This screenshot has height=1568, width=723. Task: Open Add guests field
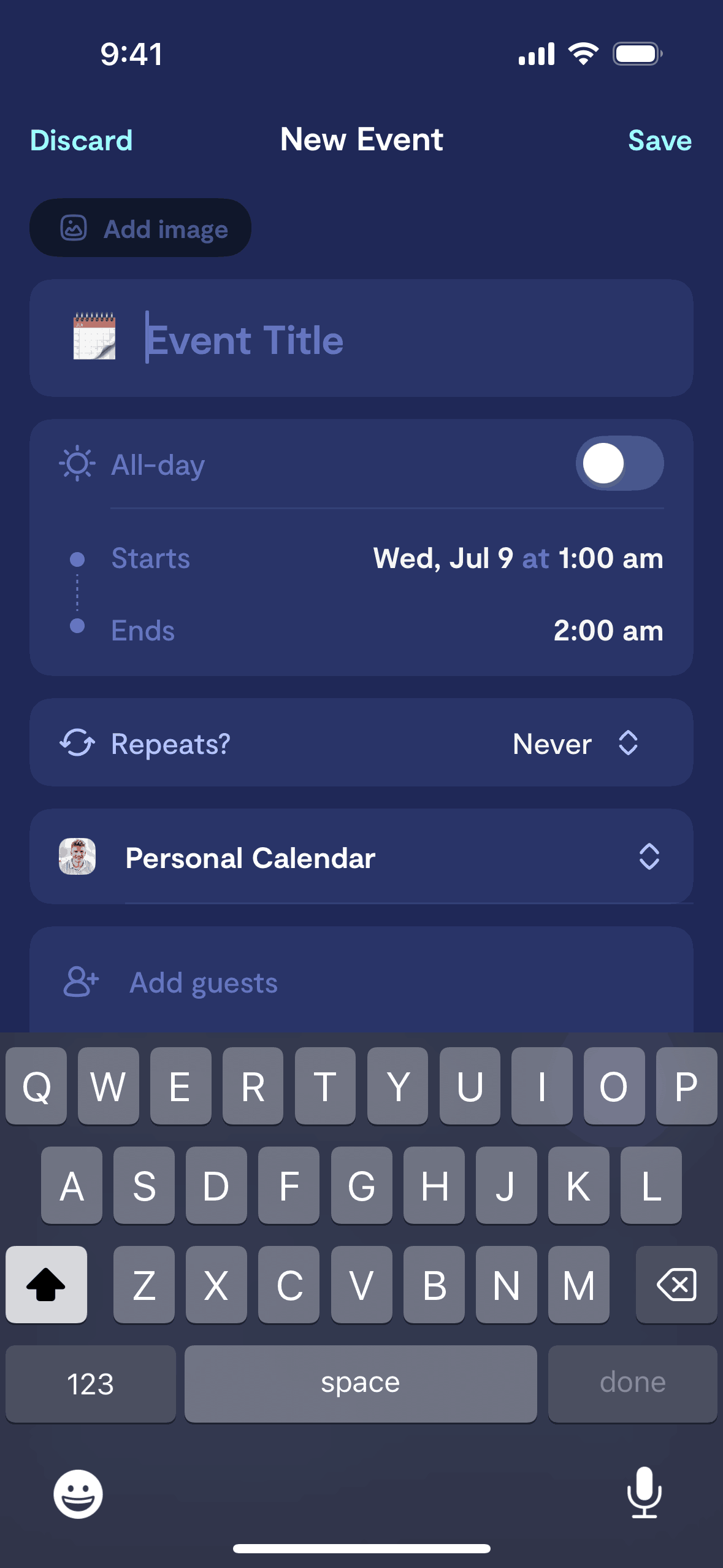tap(362, 982)
